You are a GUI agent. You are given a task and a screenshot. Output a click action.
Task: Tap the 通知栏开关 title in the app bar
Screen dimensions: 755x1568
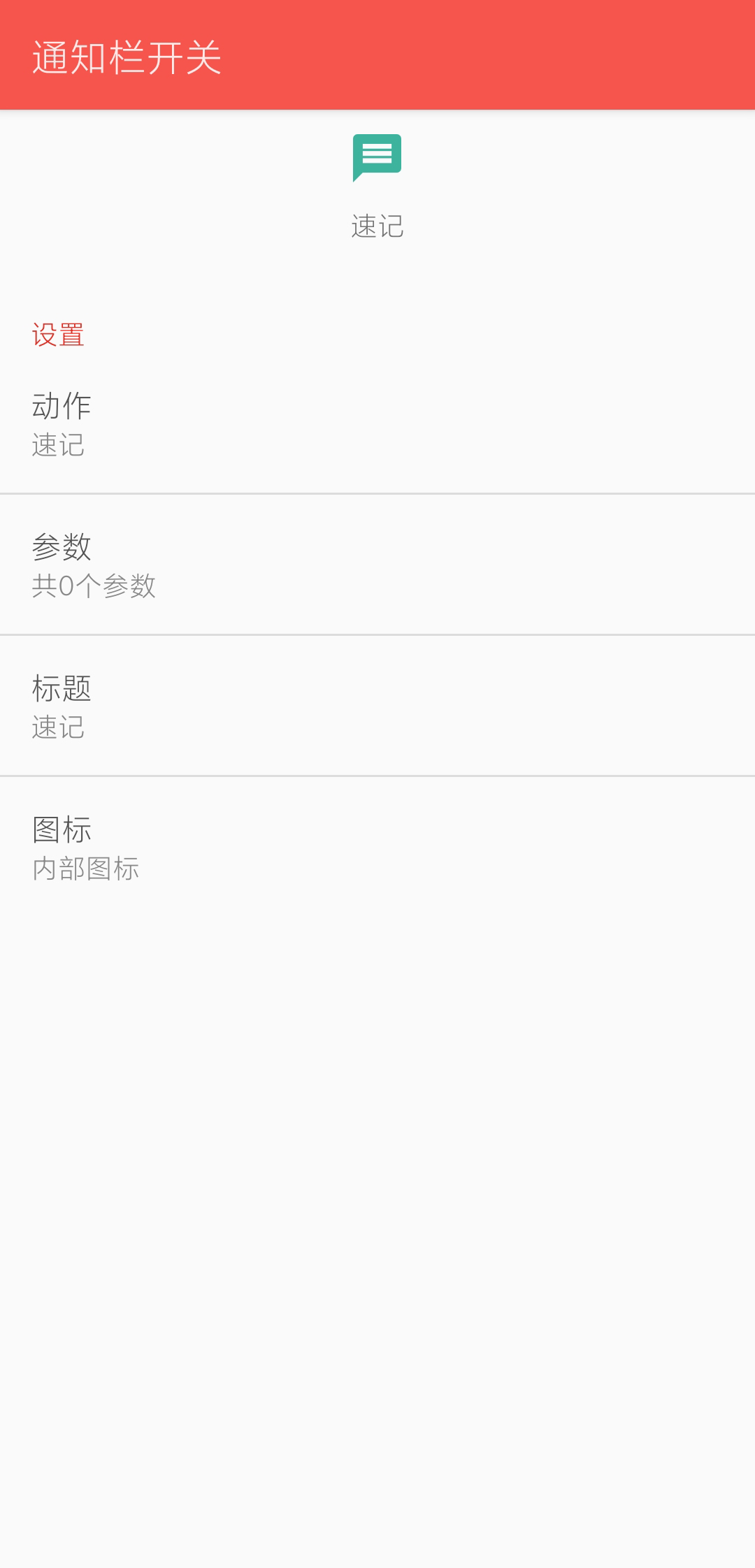126,59
